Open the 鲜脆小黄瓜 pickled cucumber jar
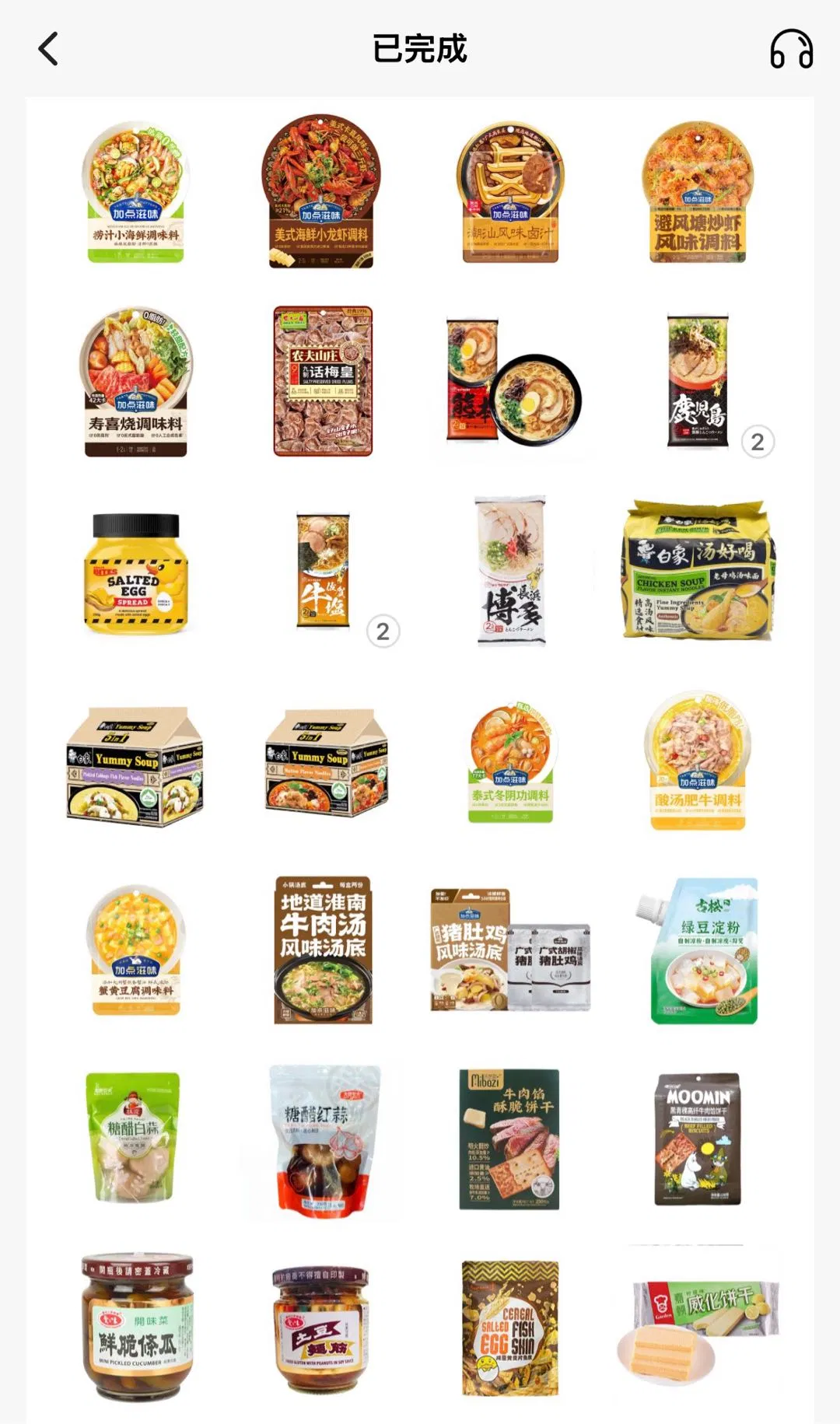Screen dimensions: 840x1424 [138, 1326]
